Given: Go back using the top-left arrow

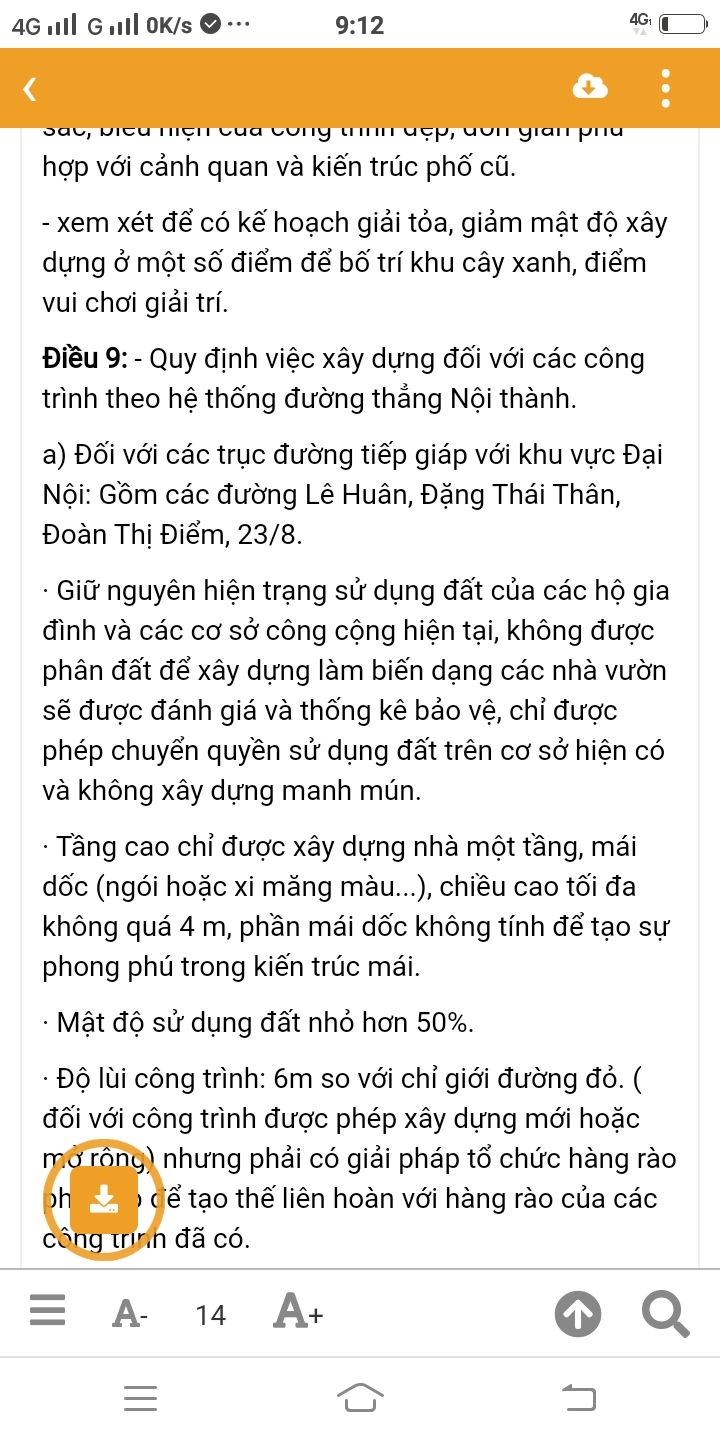Looking at the screenshot, I should (30, 89).
